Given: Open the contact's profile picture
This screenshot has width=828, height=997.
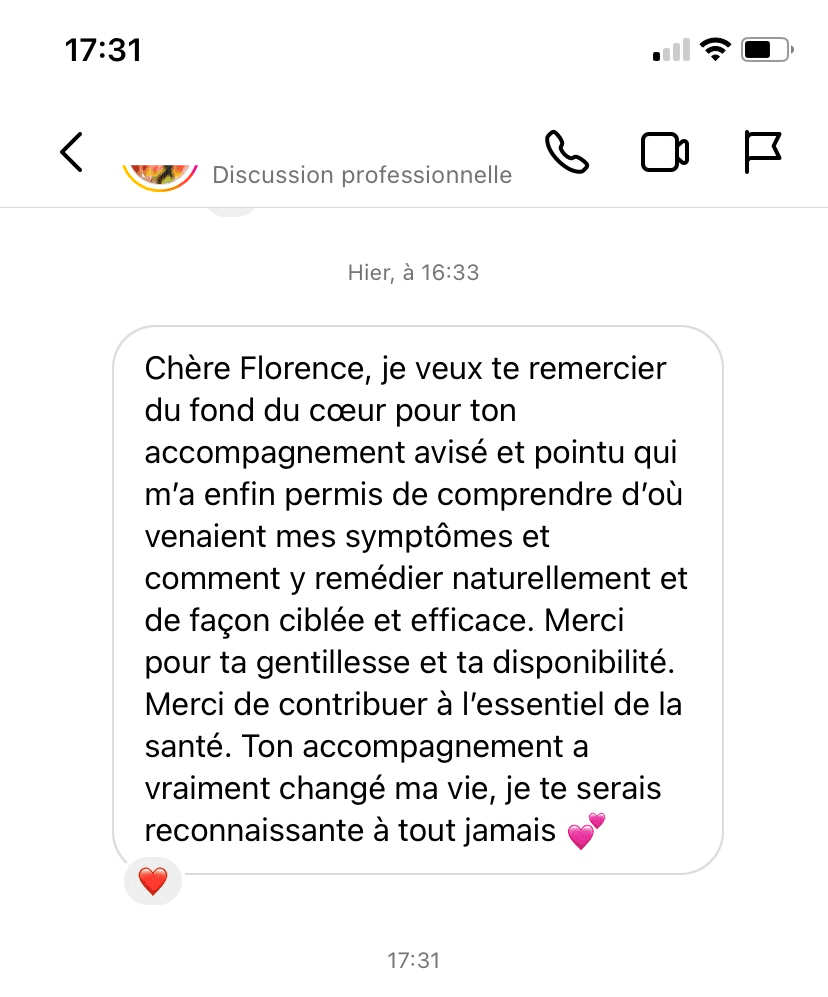Looking at the screenshot, I should click(x=160, y=177).
